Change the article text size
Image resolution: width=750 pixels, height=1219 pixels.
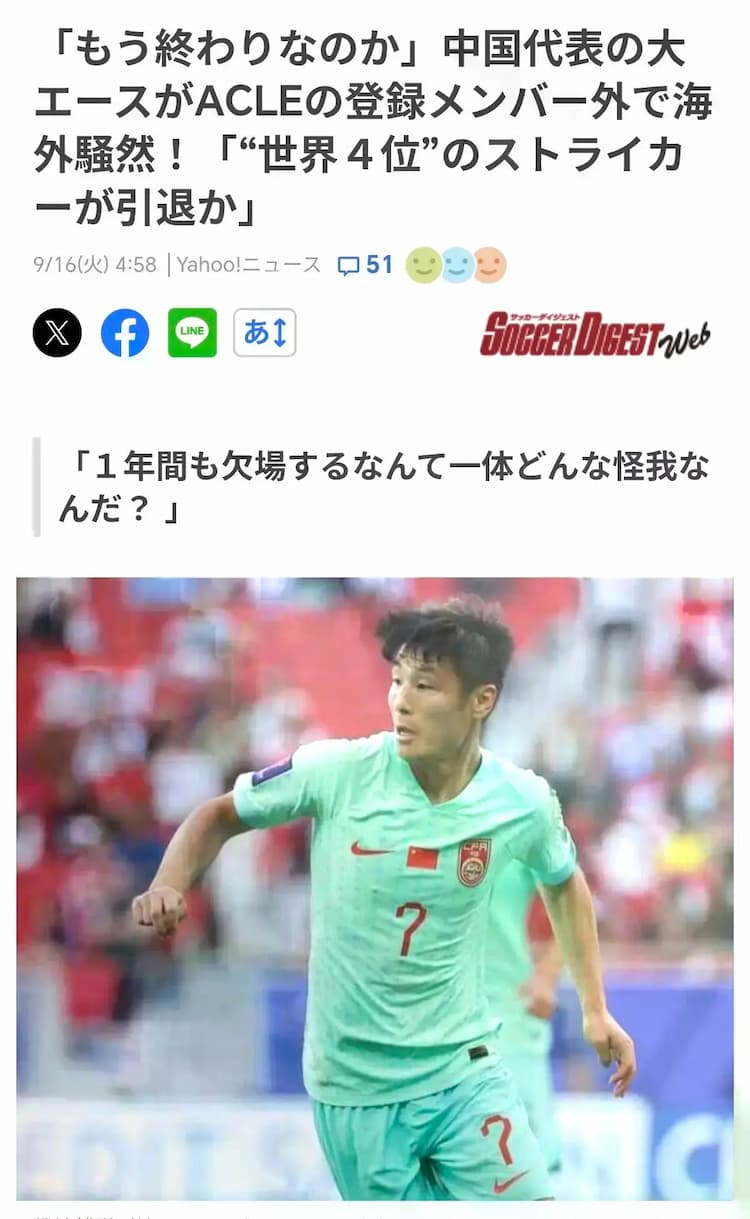[264, 333]
